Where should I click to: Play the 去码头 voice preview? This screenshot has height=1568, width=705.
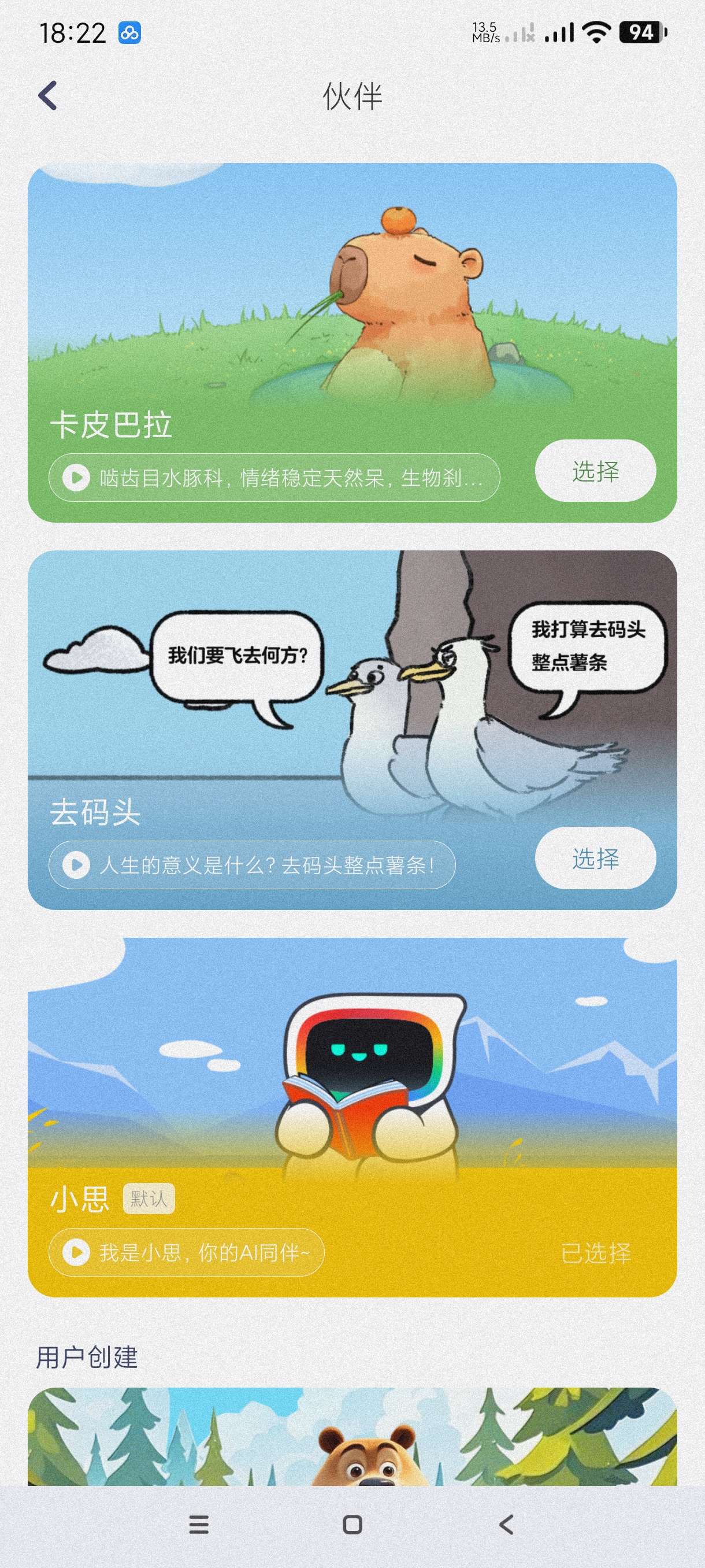tap(77, 865)
